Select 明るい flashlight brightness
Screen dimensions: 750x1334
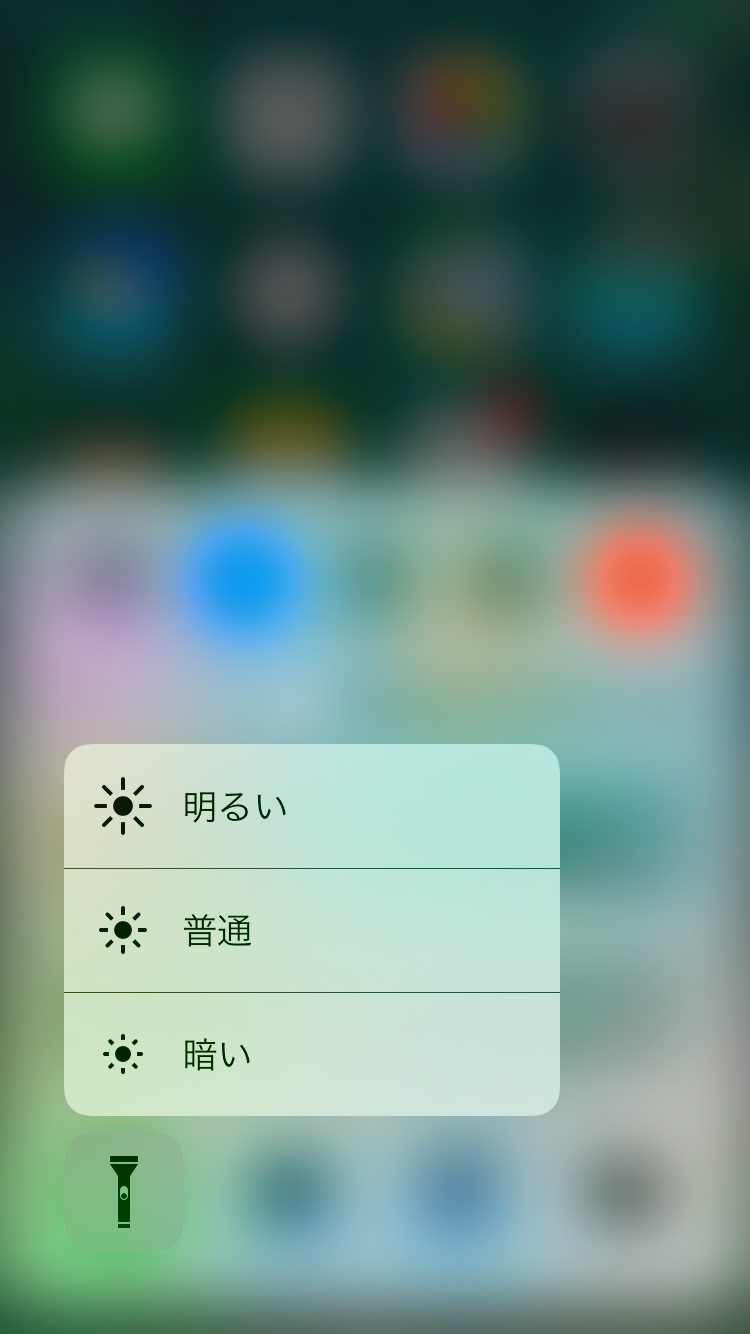[311, 806]
